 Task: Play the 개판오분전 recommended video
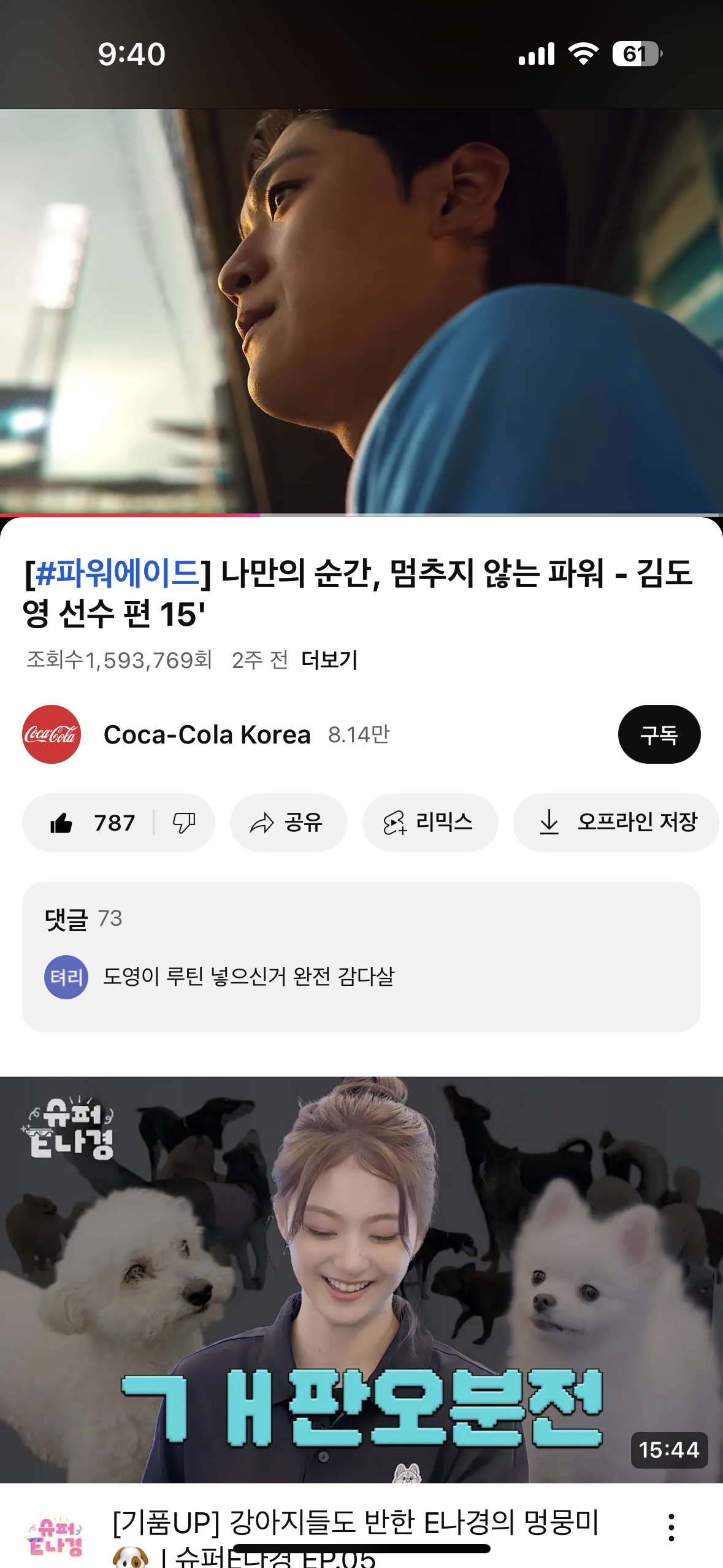pos(361,1279)
